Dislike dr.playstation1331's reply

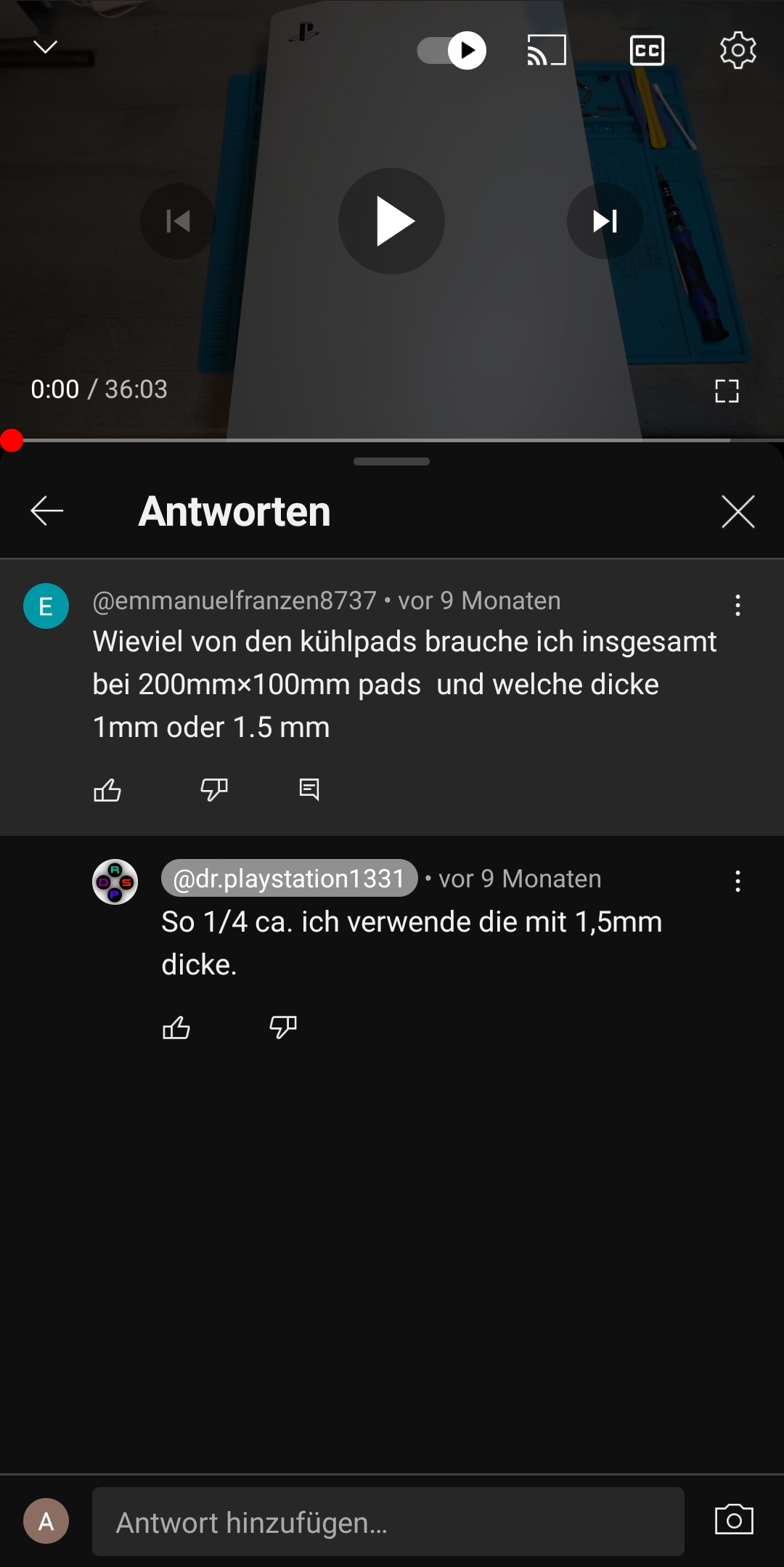(283, 1027)
